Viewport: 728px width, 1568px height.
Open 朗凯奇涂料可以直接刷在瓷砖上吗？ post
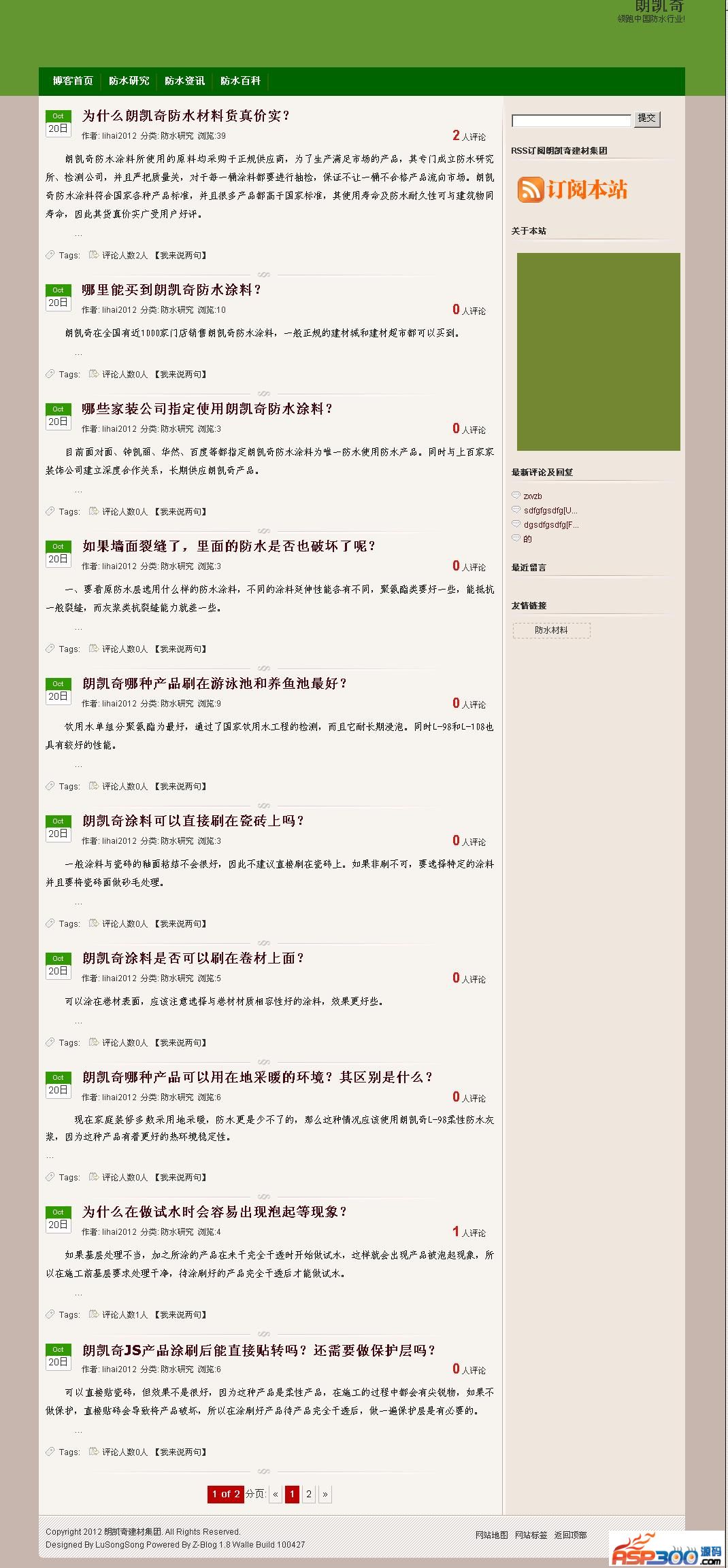point(193,821)
